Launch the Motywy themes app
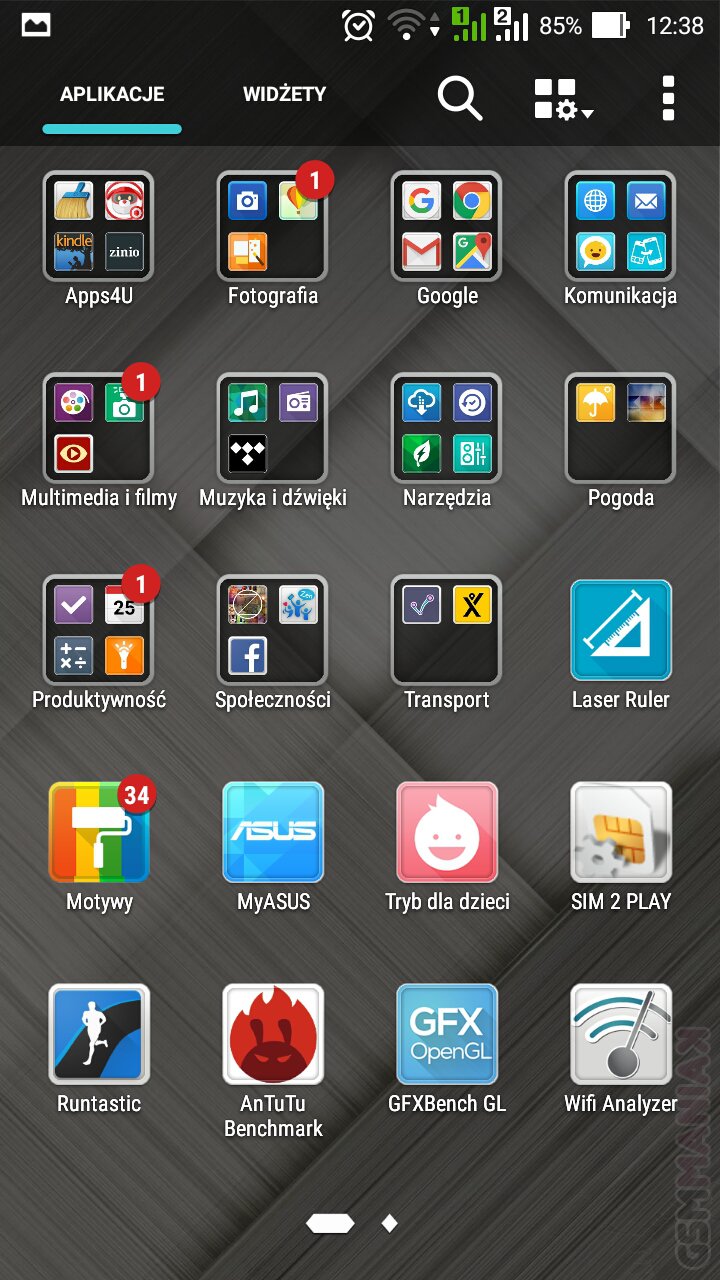Viewport: 720px width, 1280px height. click(x=99, y=833)
